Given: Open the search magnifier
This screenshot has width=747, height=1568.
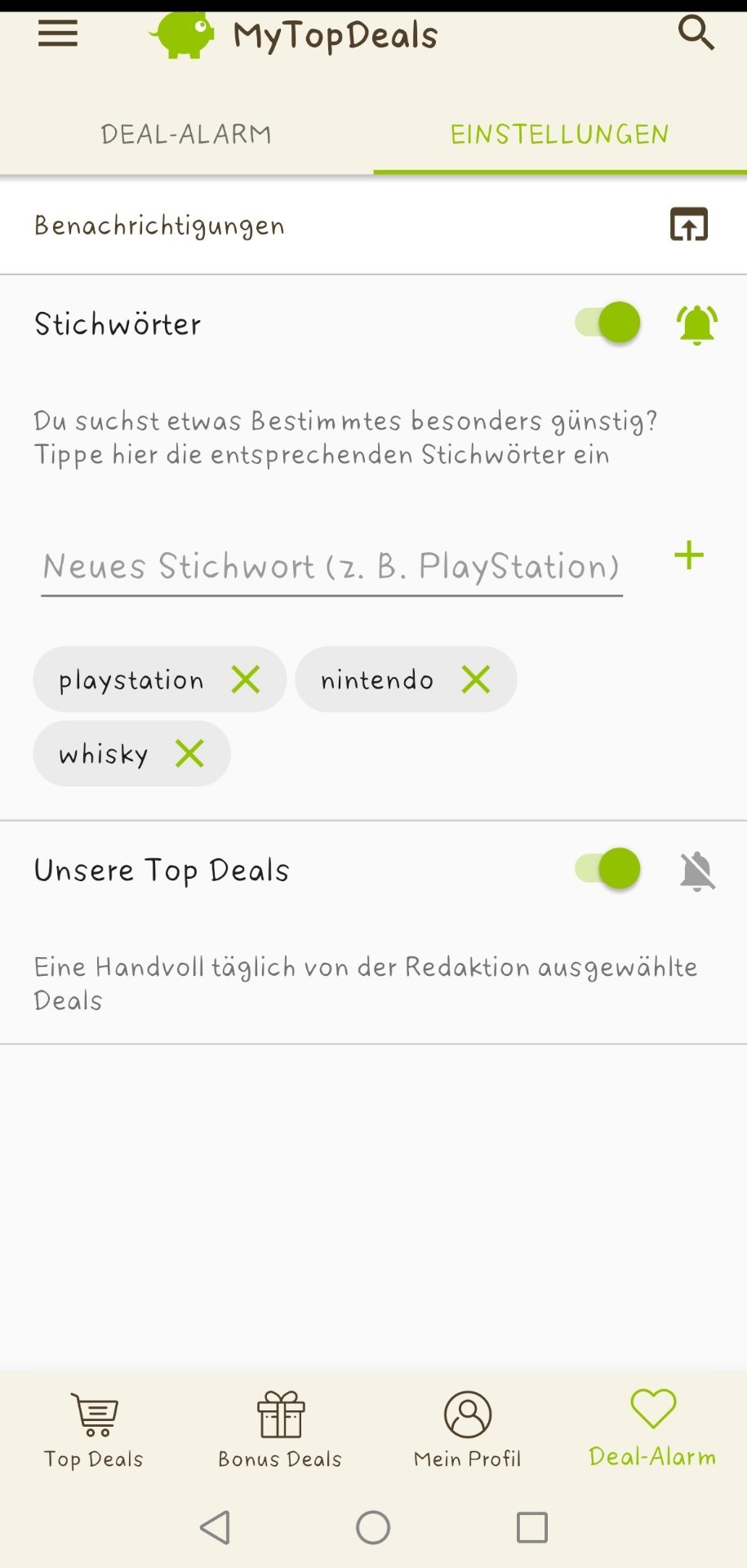Looking at the screenshot, I should click(696, 33).
